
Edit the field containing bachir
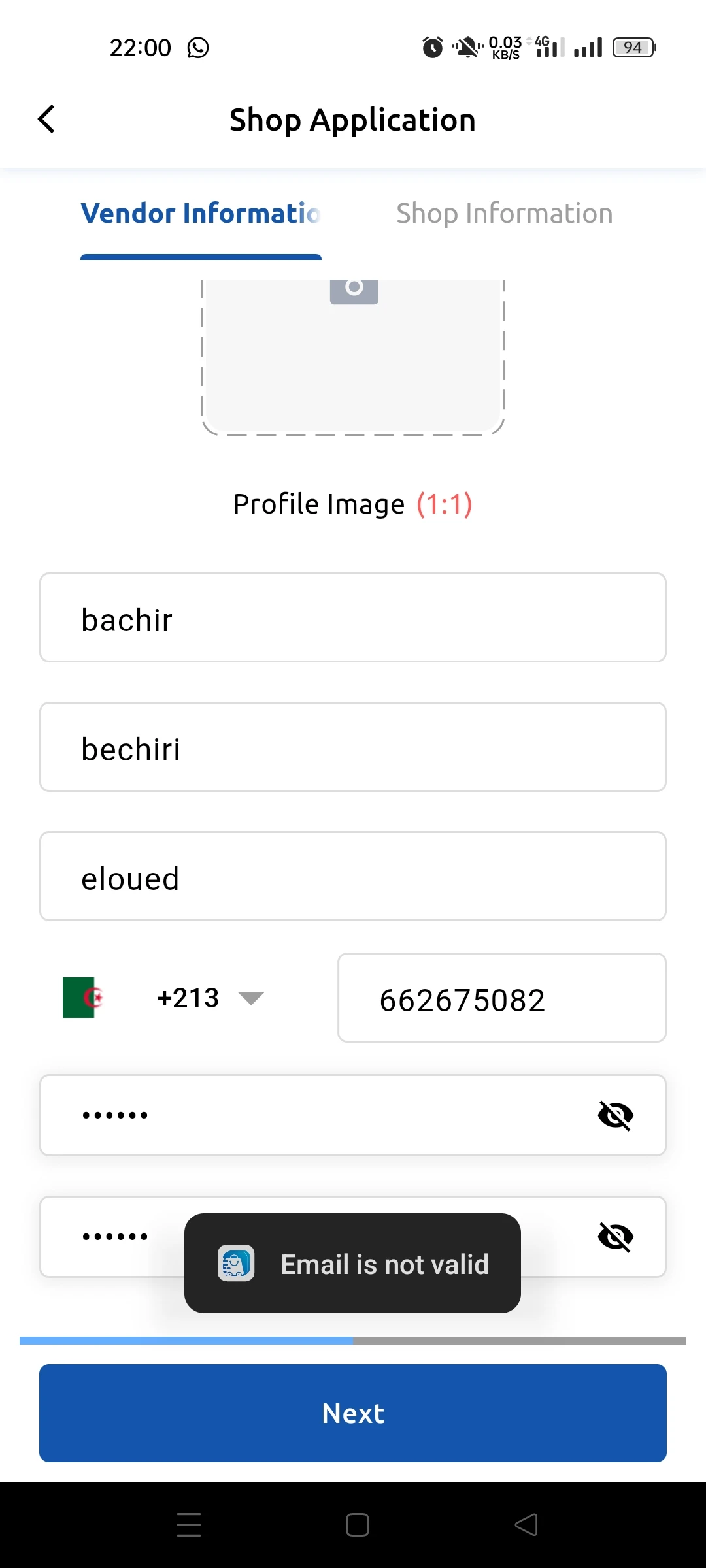353,618
